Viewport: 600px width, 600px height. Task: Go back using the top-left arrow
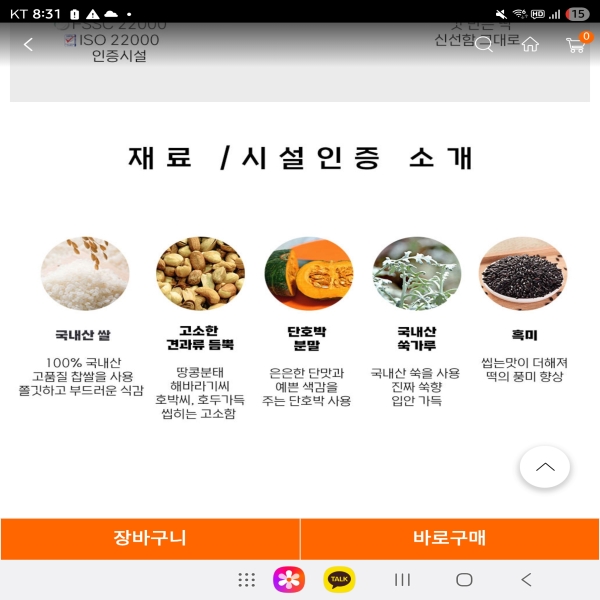click(x=28, y=44)
